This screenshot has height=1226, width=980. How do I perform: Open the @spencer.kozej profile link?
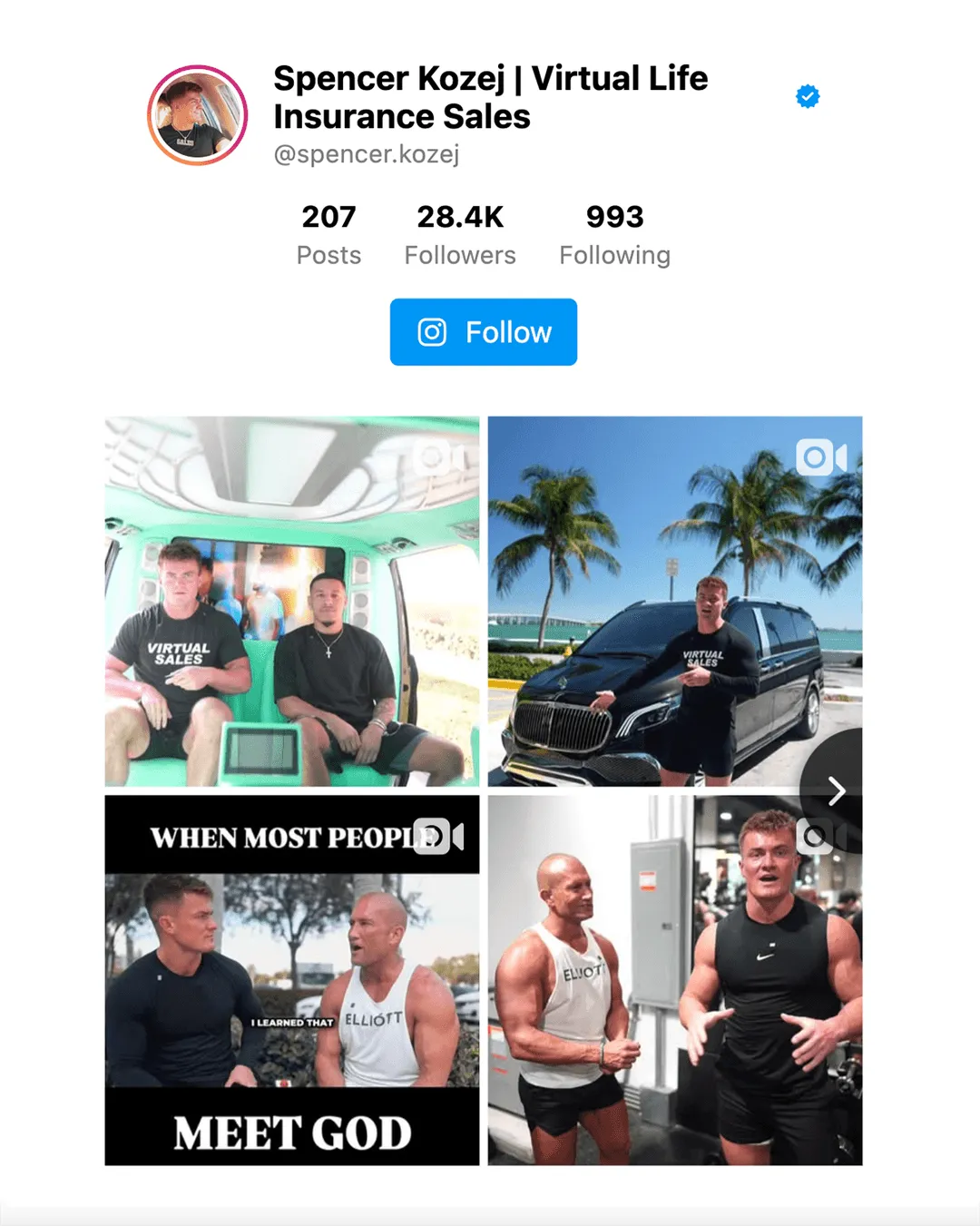(x=367, y=154)
